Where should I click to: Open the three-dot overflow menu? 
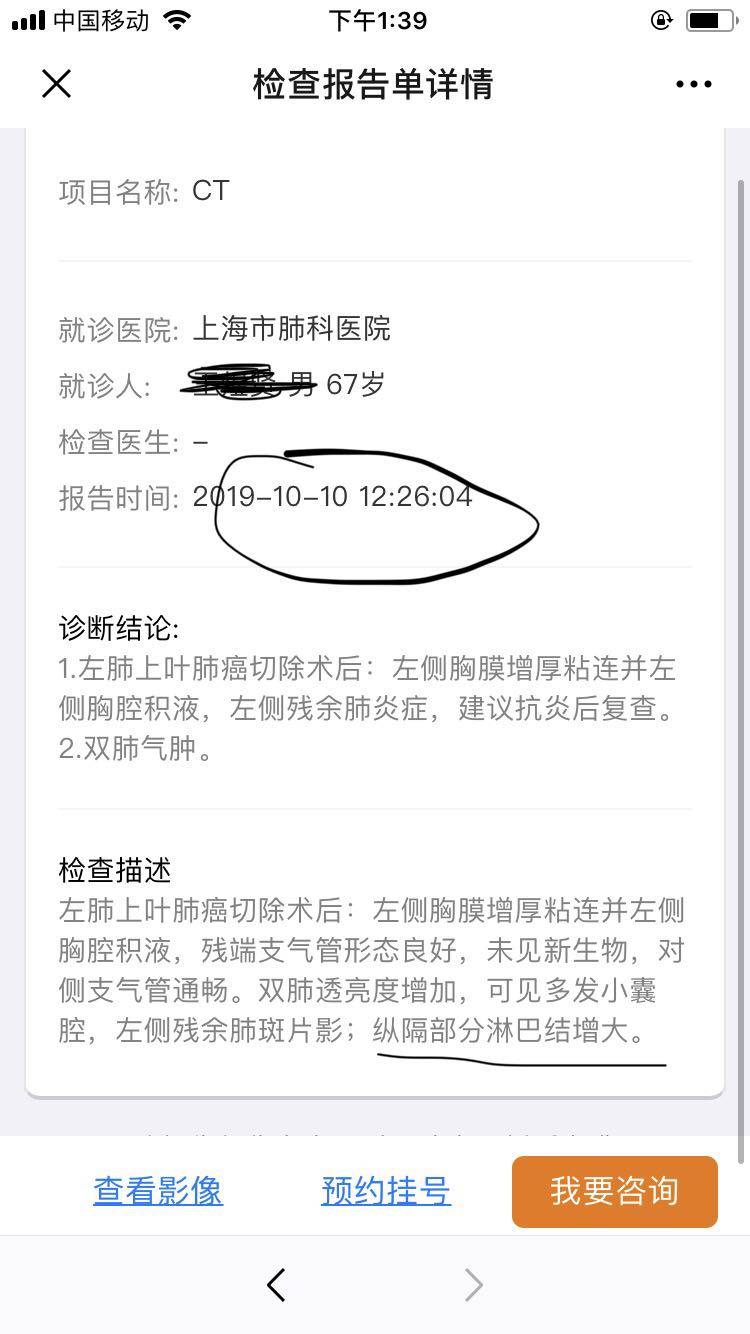[693, 84]
